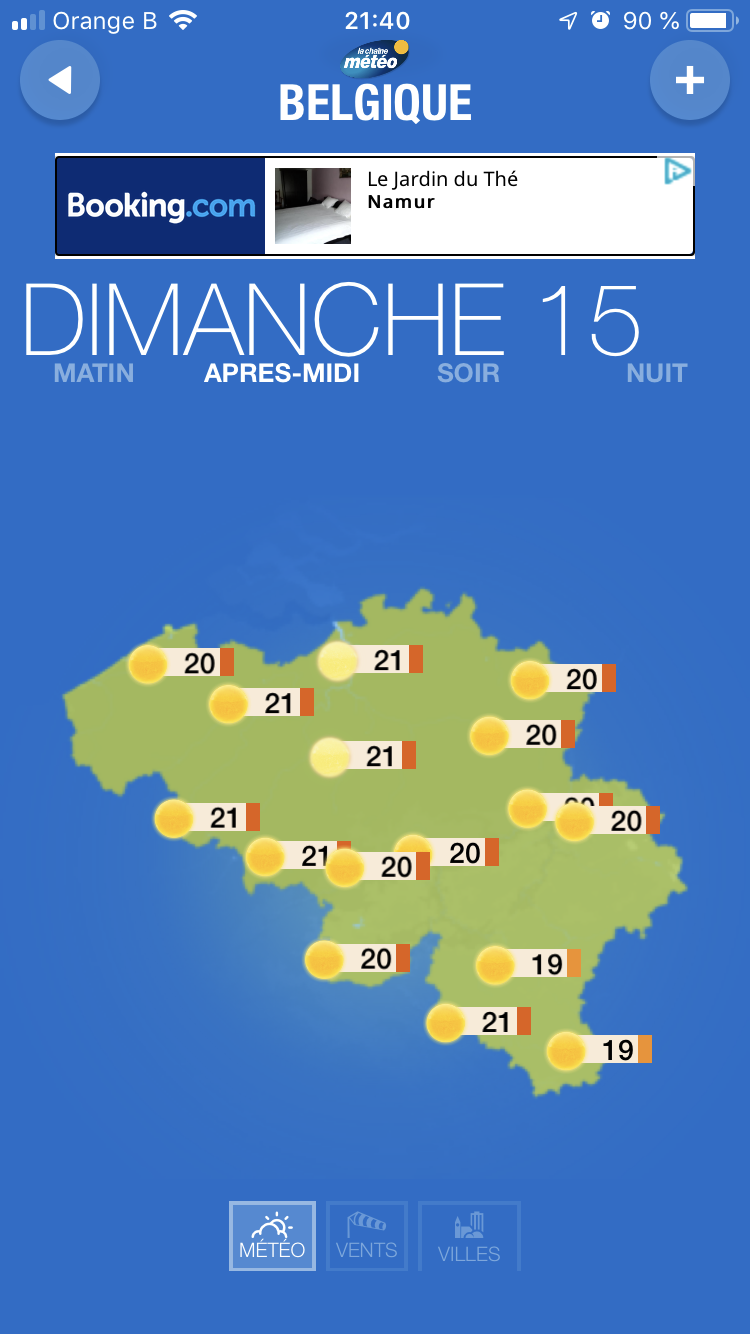Tap the plus button
The image size is (750, 1334).
click(690, 80)
